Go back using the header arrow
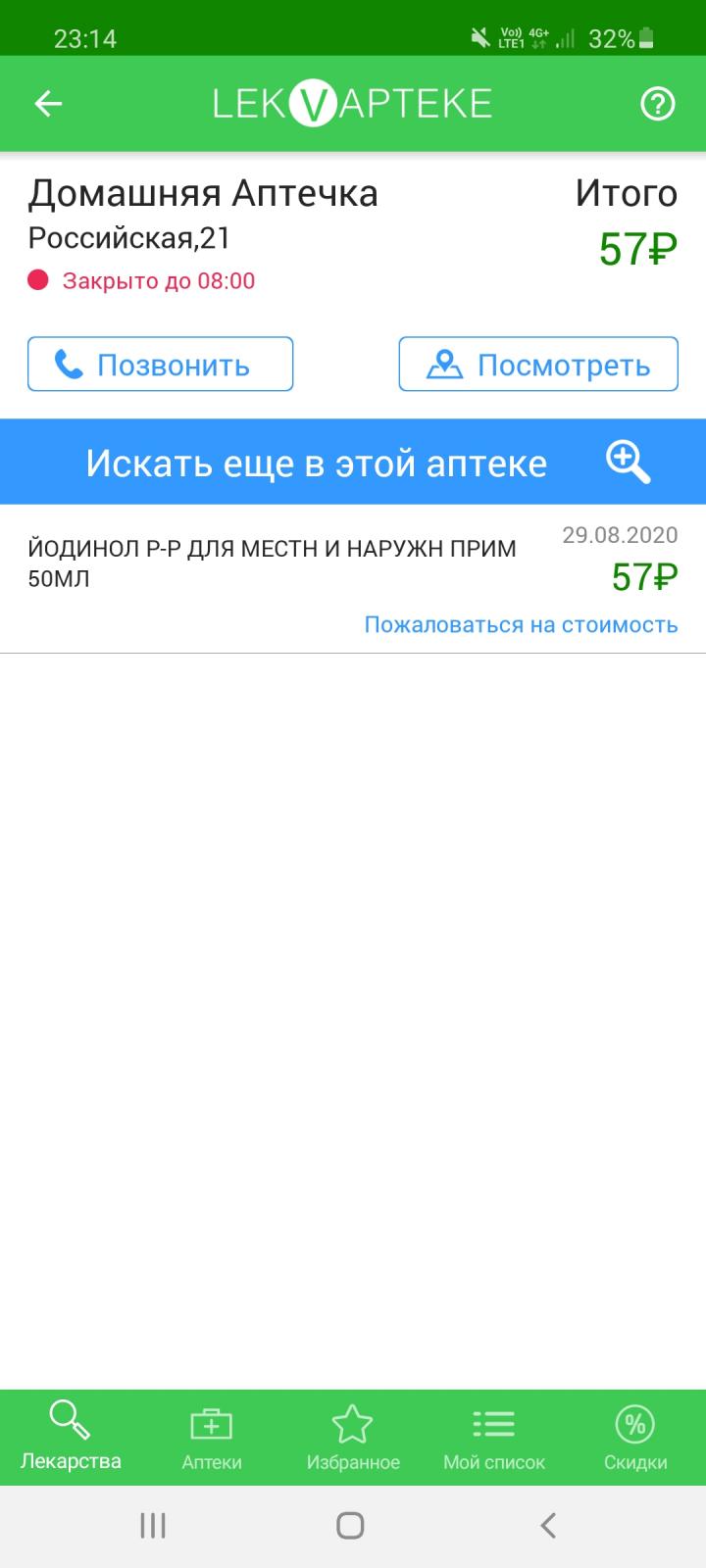 [x=48, y=104]
